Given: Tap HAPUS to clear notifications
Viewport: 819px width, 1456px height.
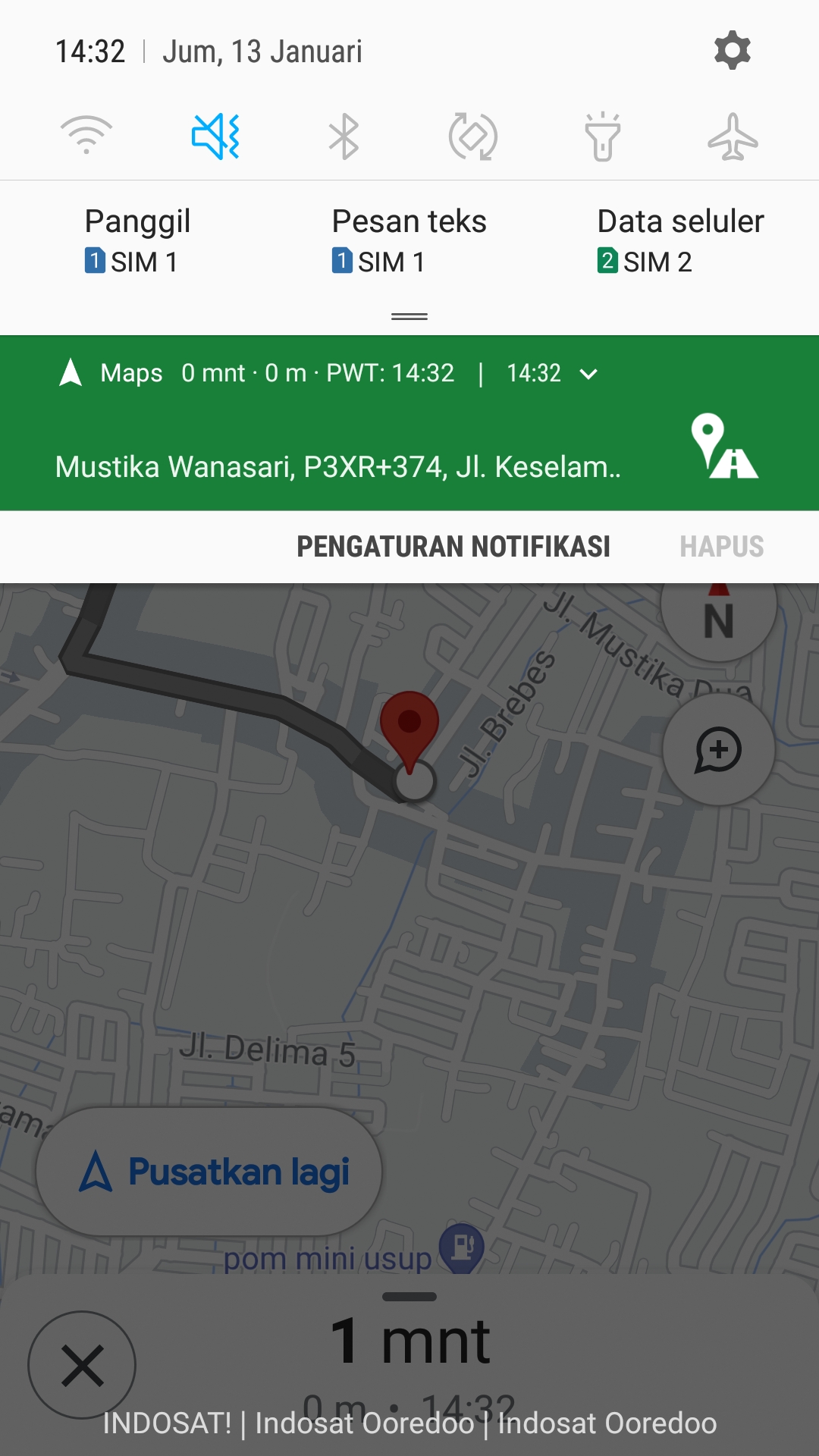Looking at the screenshot, I should (x=721, y=547).
